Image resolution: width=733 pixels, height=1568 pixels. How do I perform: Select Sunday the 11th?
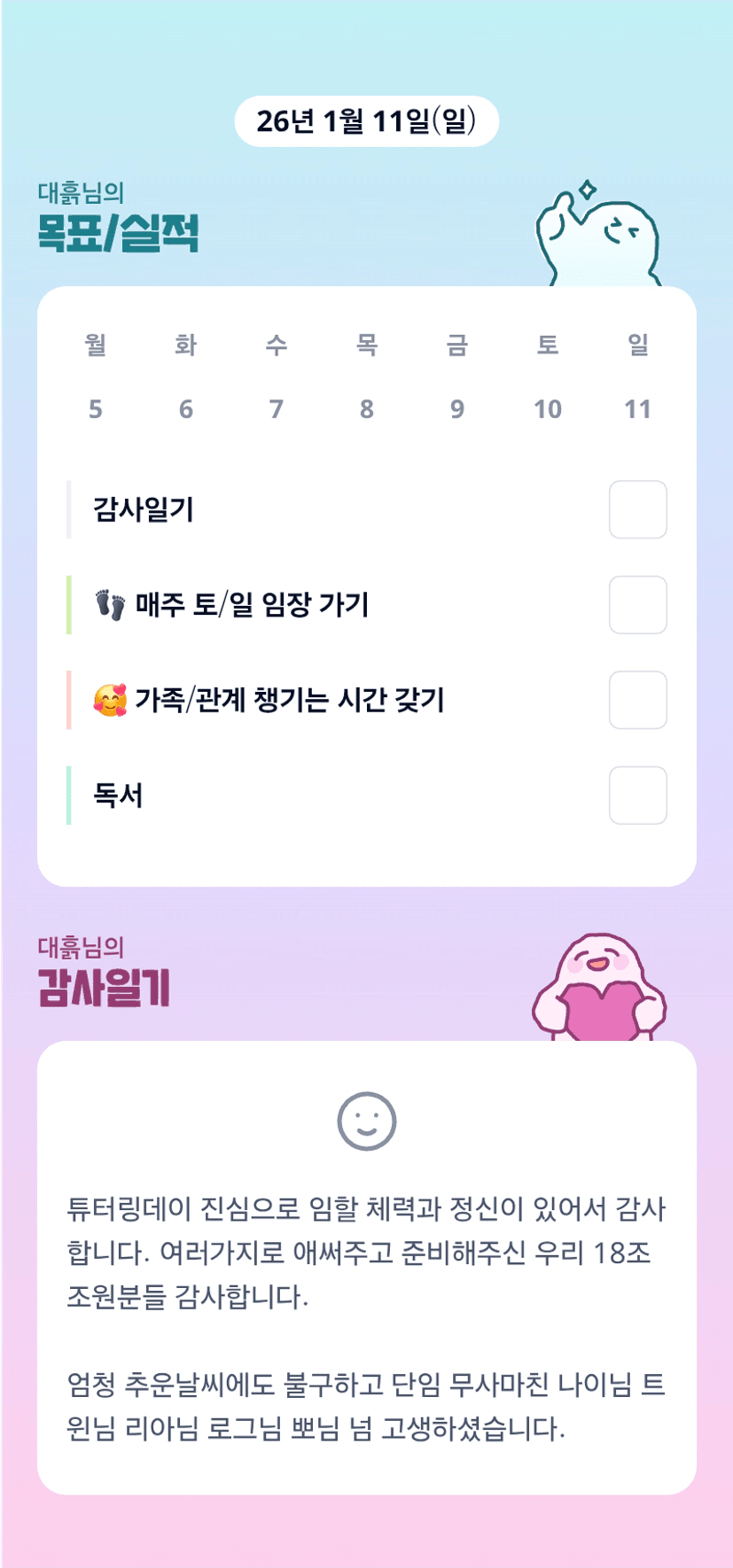tap(638, 408)
